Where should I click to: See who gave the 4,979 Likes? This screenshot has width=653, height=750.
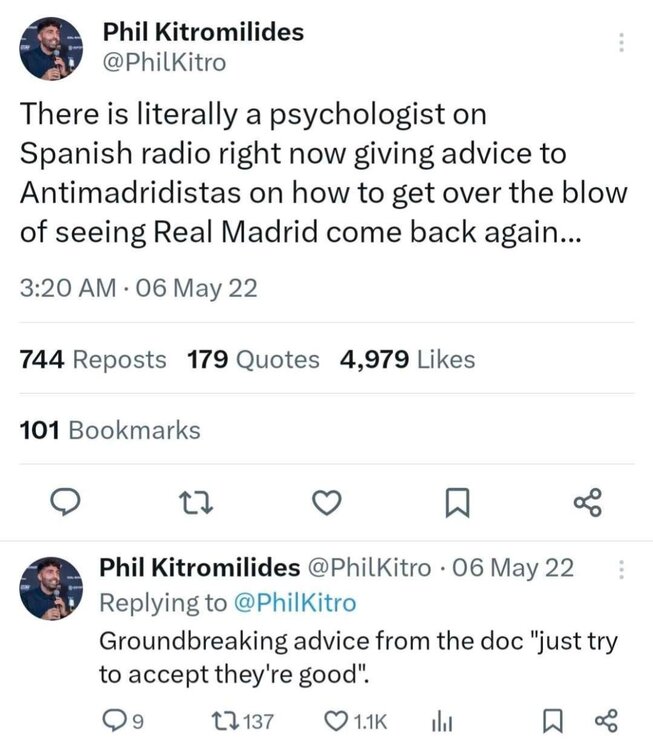[x=407, y=360]
